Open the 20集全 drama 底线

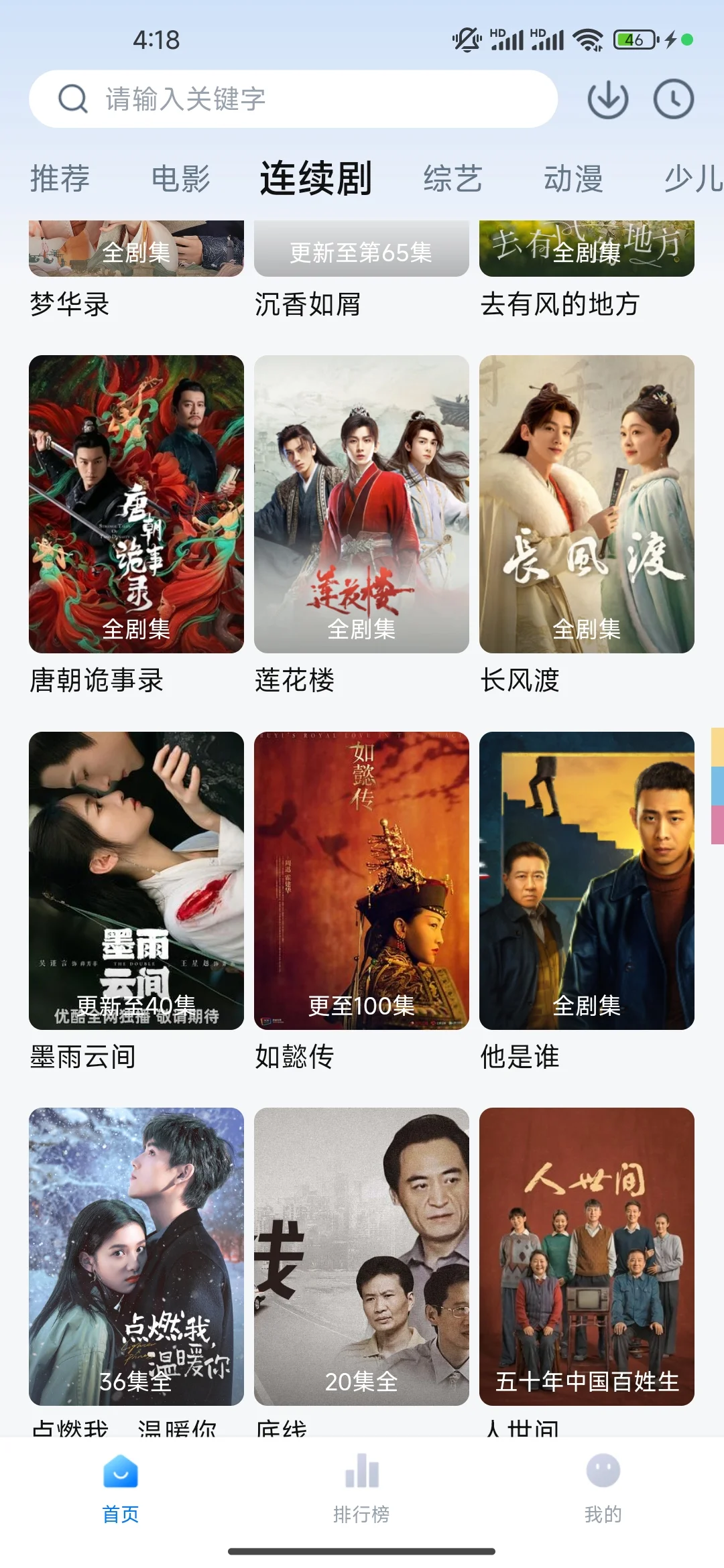pyautogui.click(x=361, y=1256)
